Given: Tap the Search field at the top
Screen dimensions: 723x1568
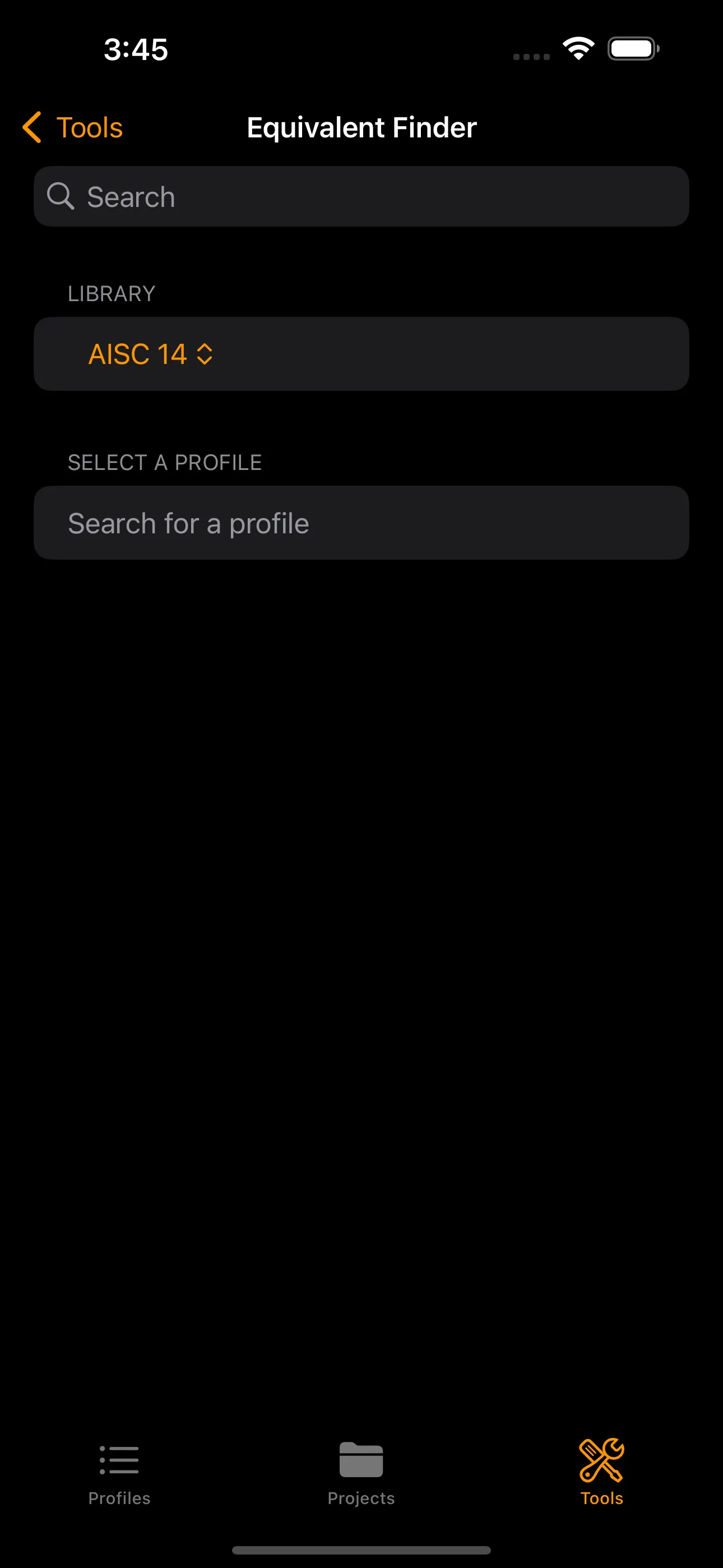Looking at the screenshot, I should coord(361,197).
